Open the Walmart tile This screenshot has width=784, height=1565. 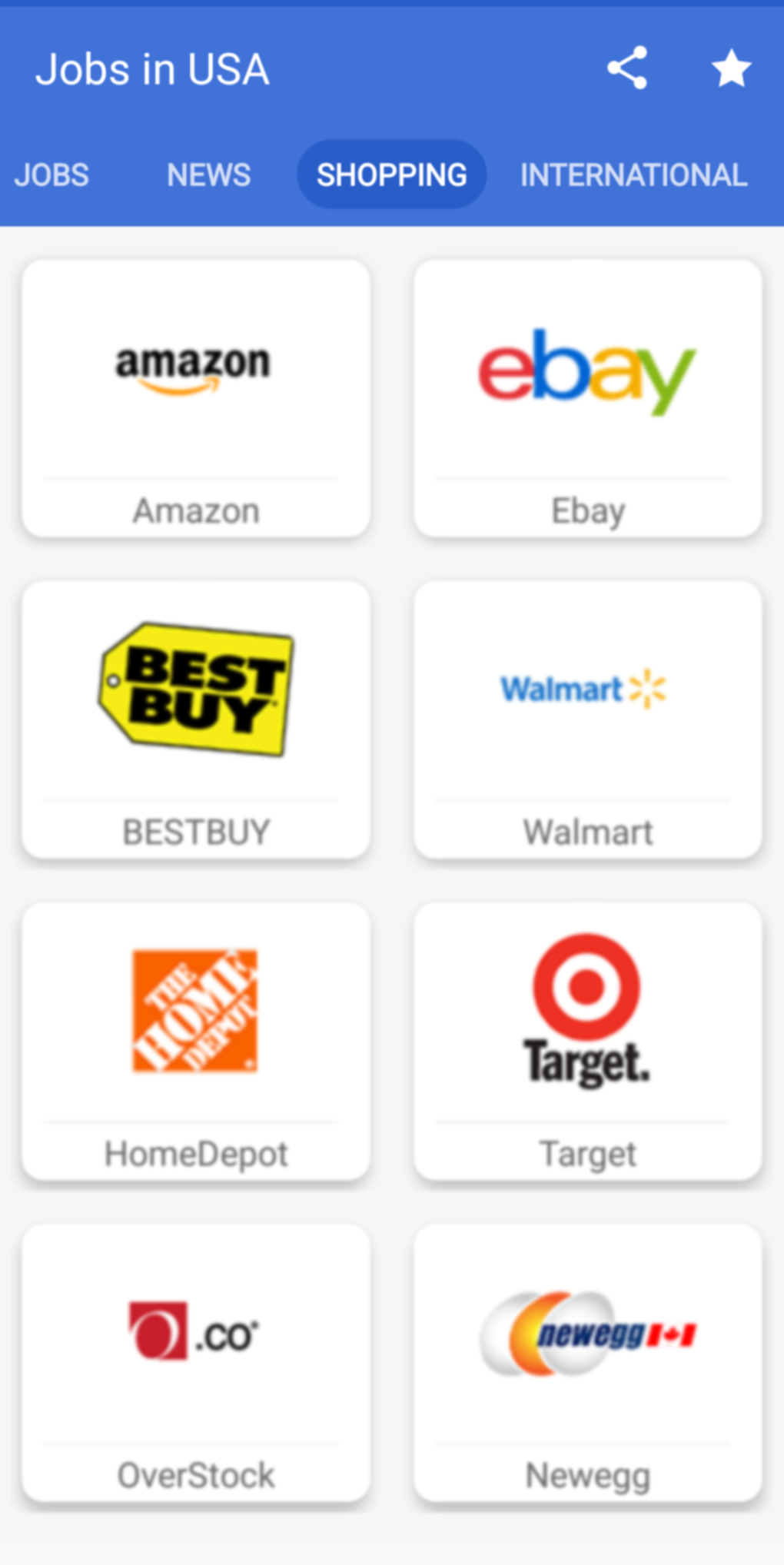click(588, 719)
